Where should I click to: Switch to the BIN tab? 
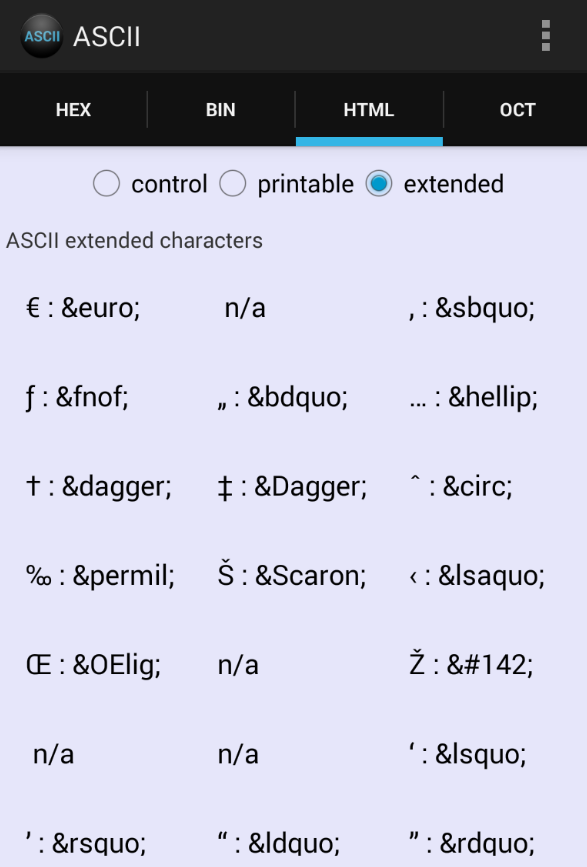(221, 109)
